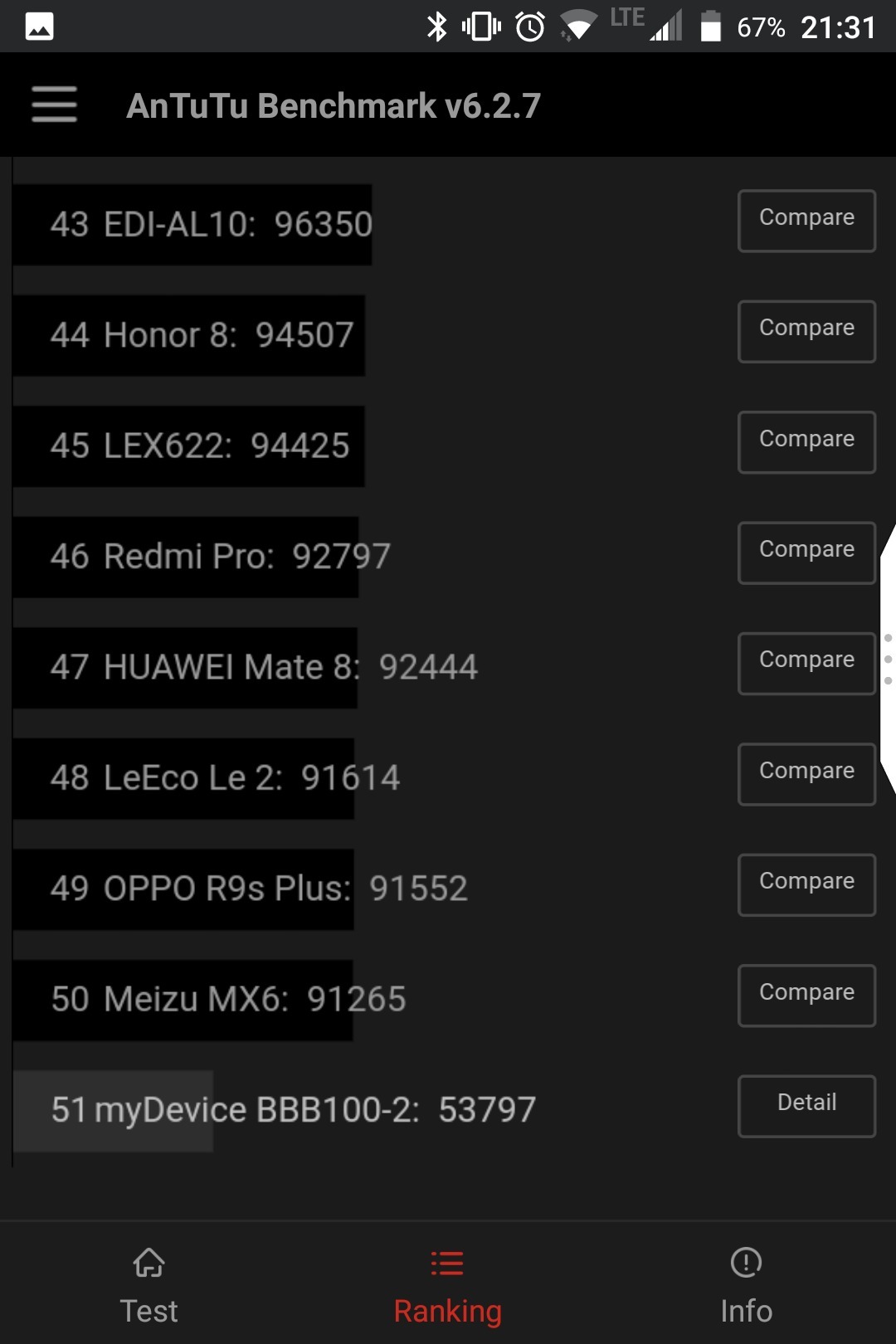
Task: Open the navigation hamburger menu
Action: point(54,105)
